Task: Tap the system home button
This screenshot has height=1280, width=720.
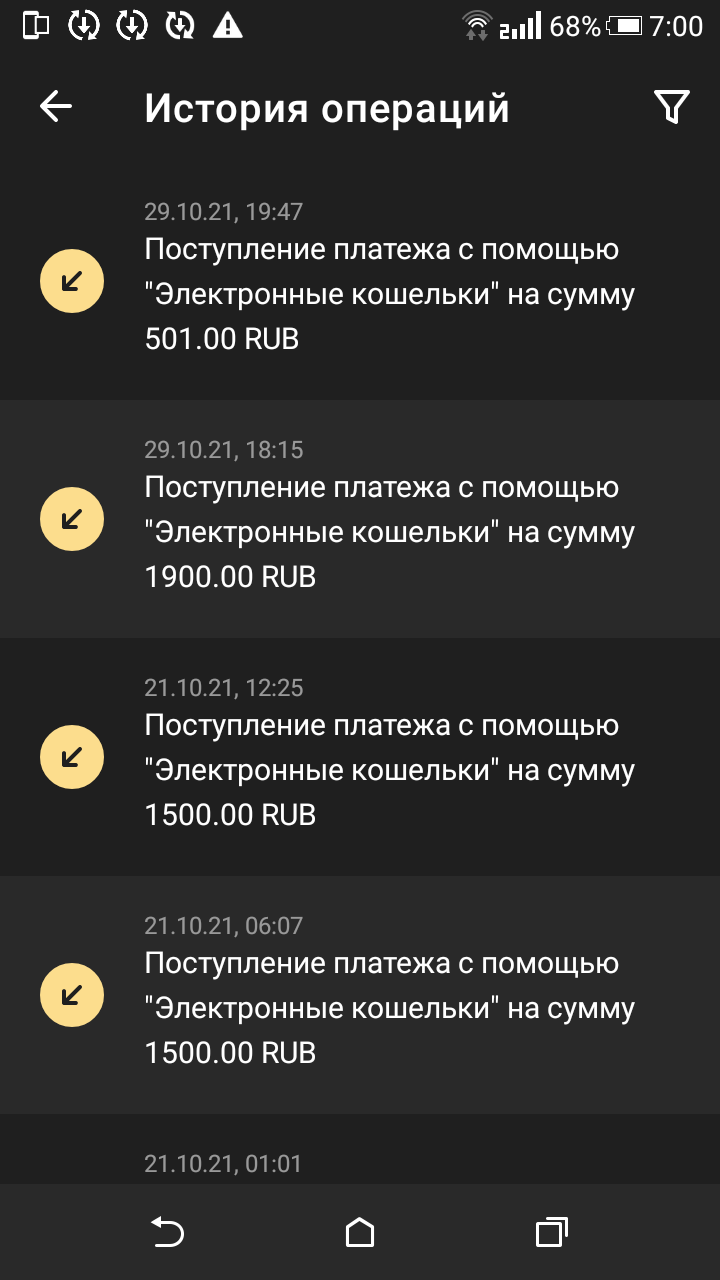Action: click(x=360, y=1232)
